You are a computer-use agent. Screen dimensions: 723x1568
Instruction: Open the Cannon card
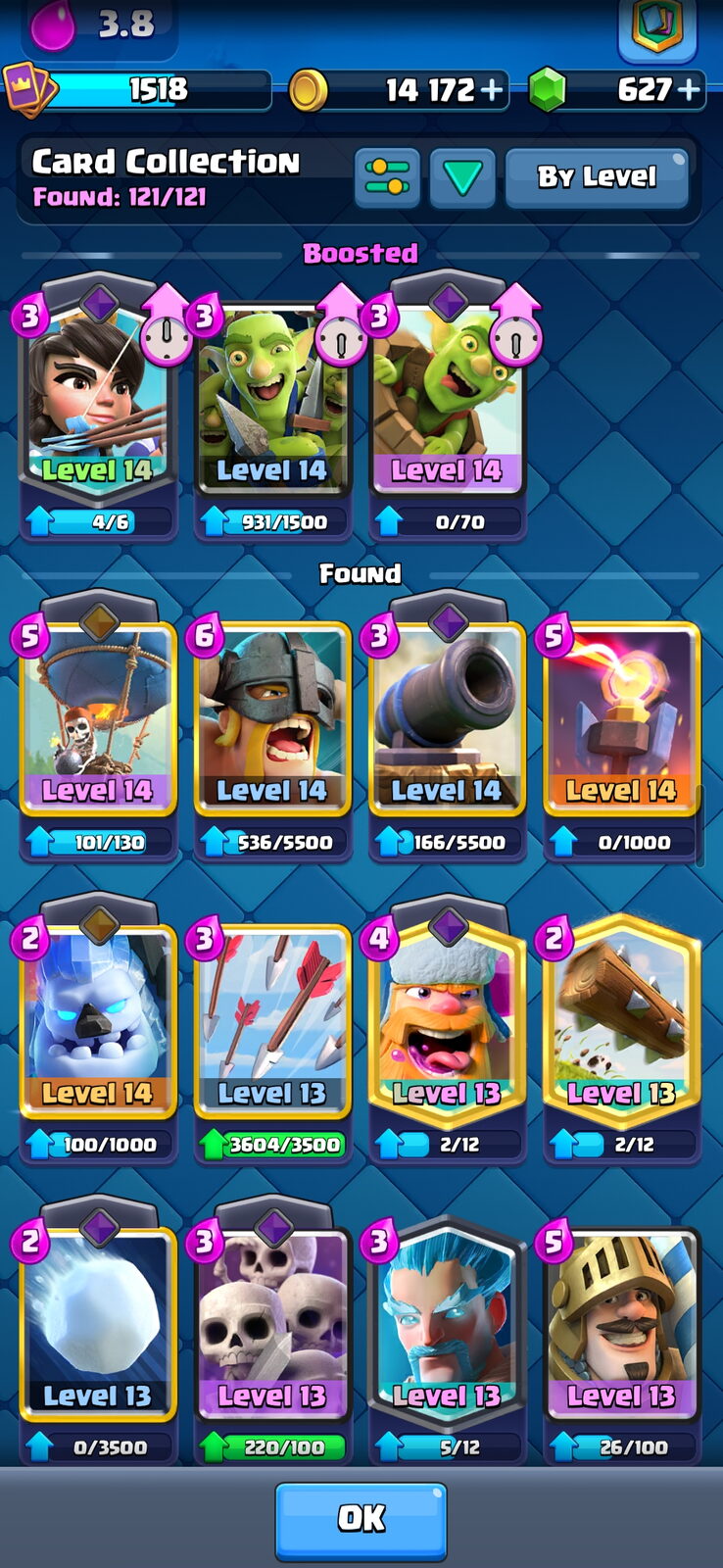click(447, 727)
